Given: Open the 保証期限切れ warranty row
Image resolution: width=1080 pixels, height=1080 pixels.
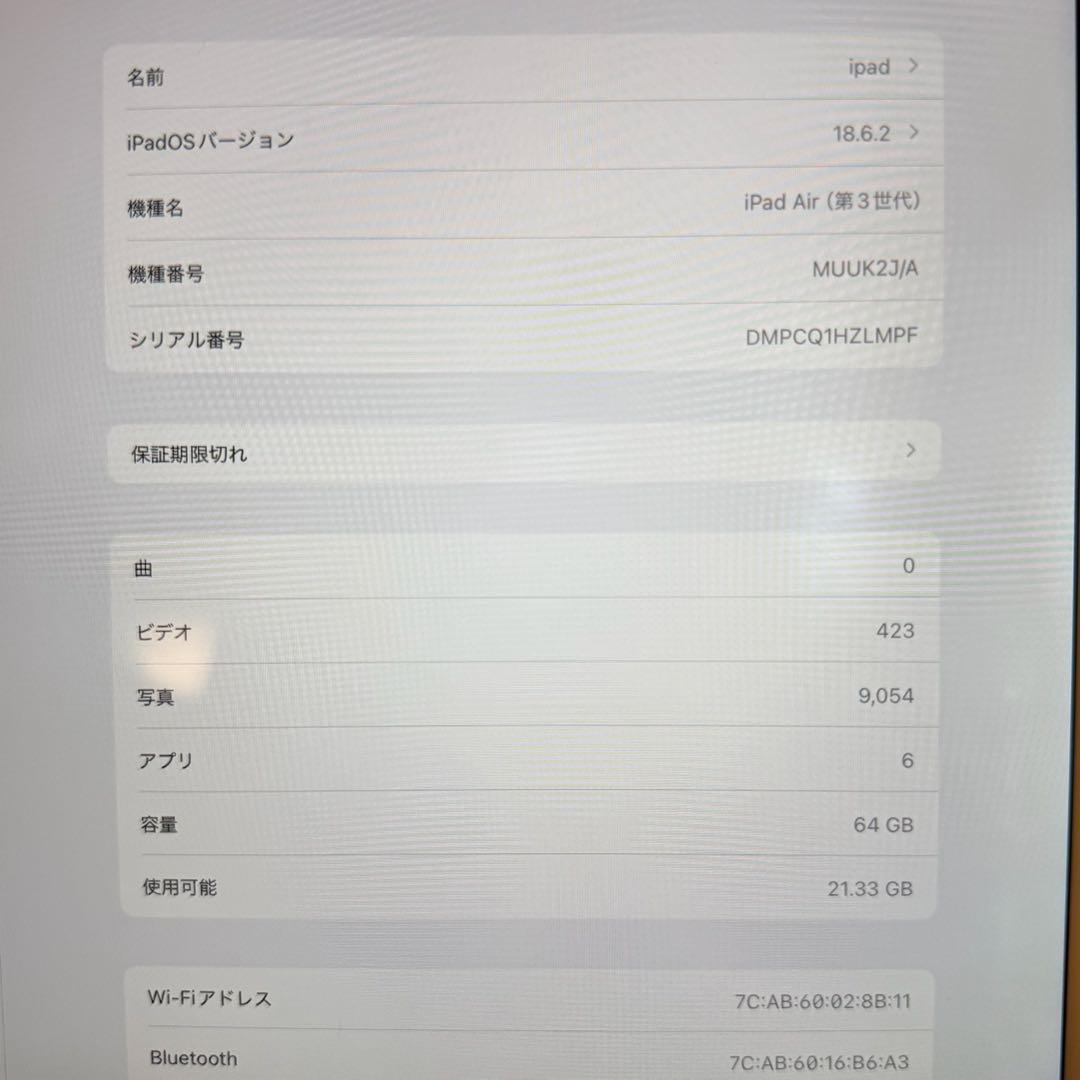Looking at the screenshot, I should point(523,453).
